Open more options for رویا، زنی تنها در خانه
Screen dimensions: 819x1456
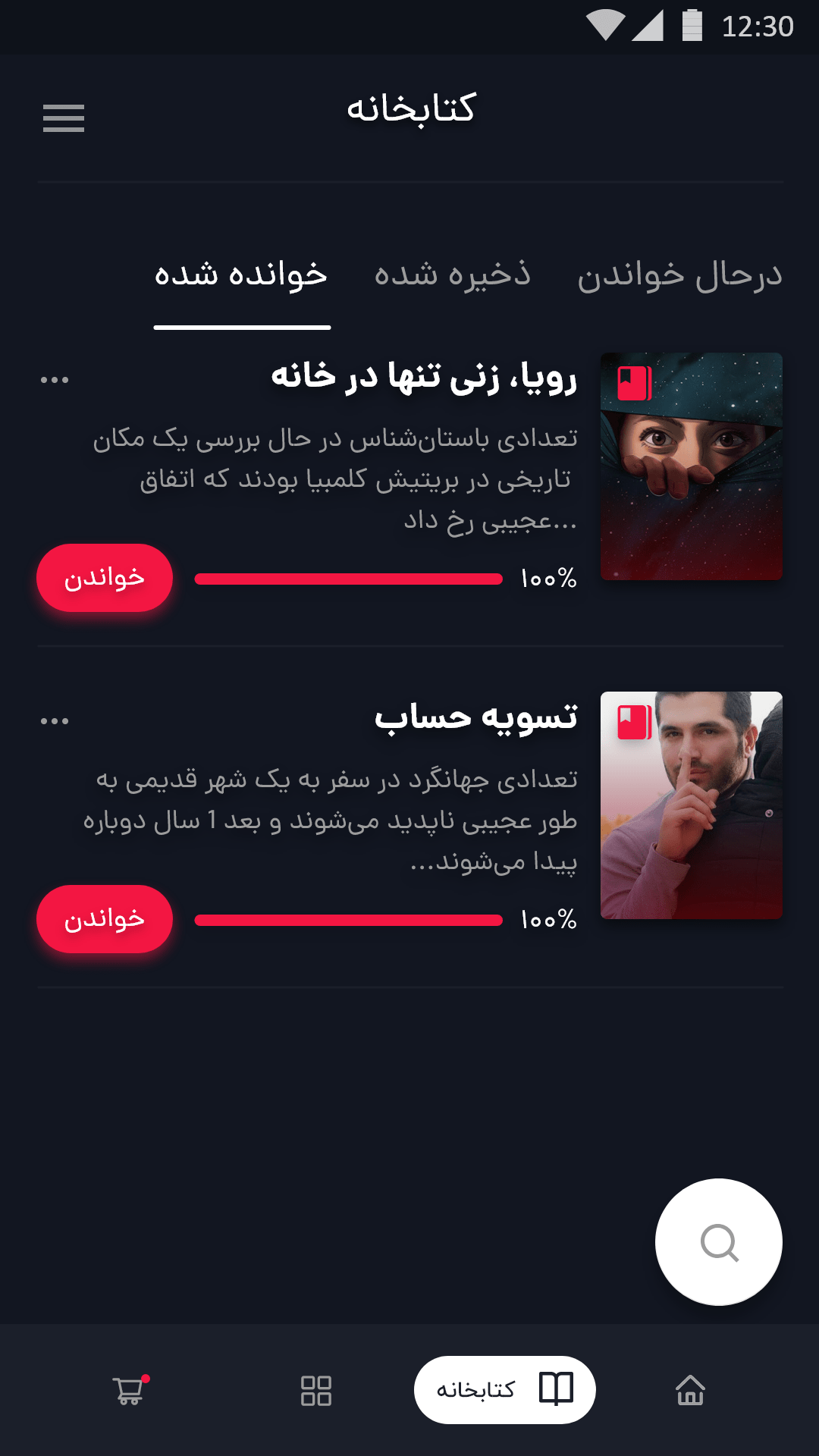(55, 379)
